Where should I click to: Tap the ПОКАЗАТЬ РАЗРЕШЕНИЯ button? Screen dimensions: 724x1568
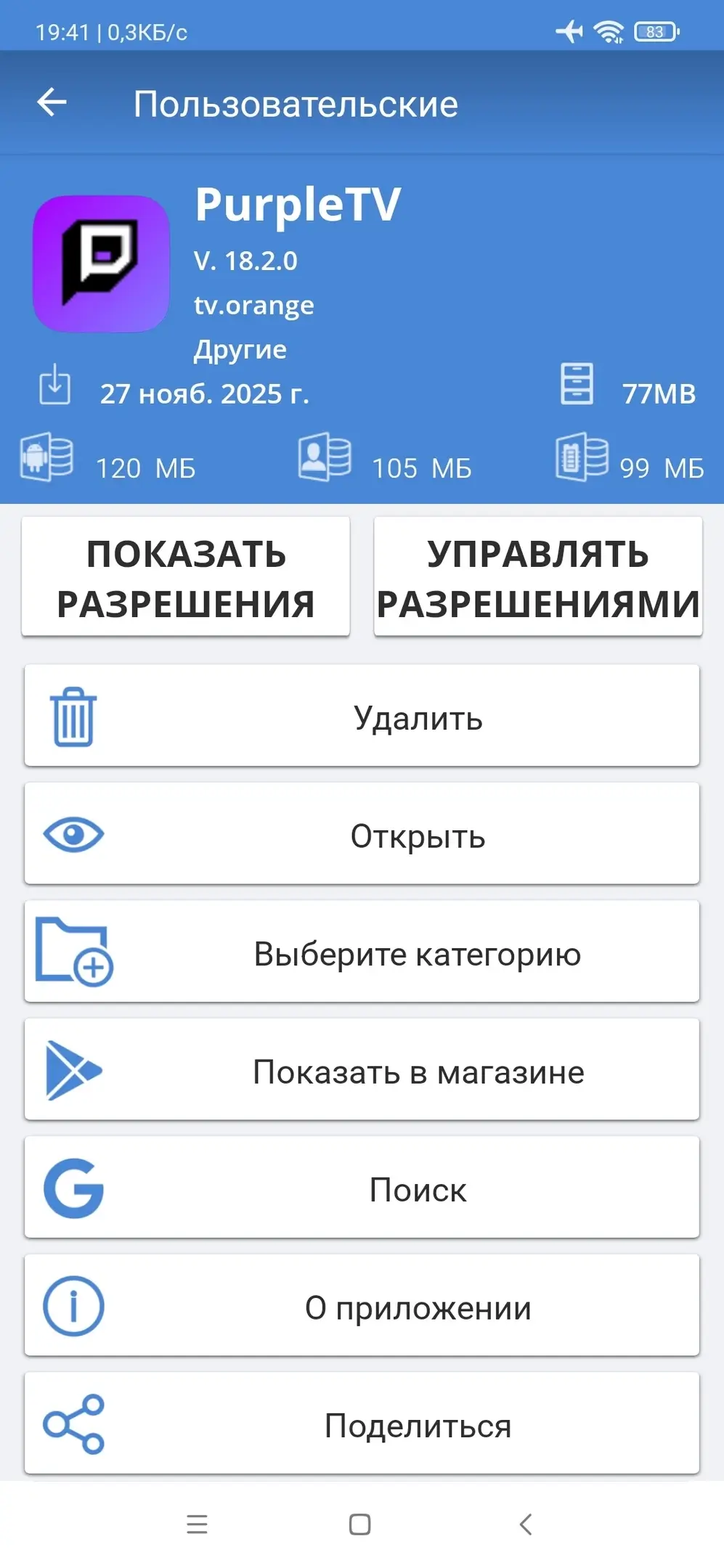pyautogui.click(x=186, y=578)
